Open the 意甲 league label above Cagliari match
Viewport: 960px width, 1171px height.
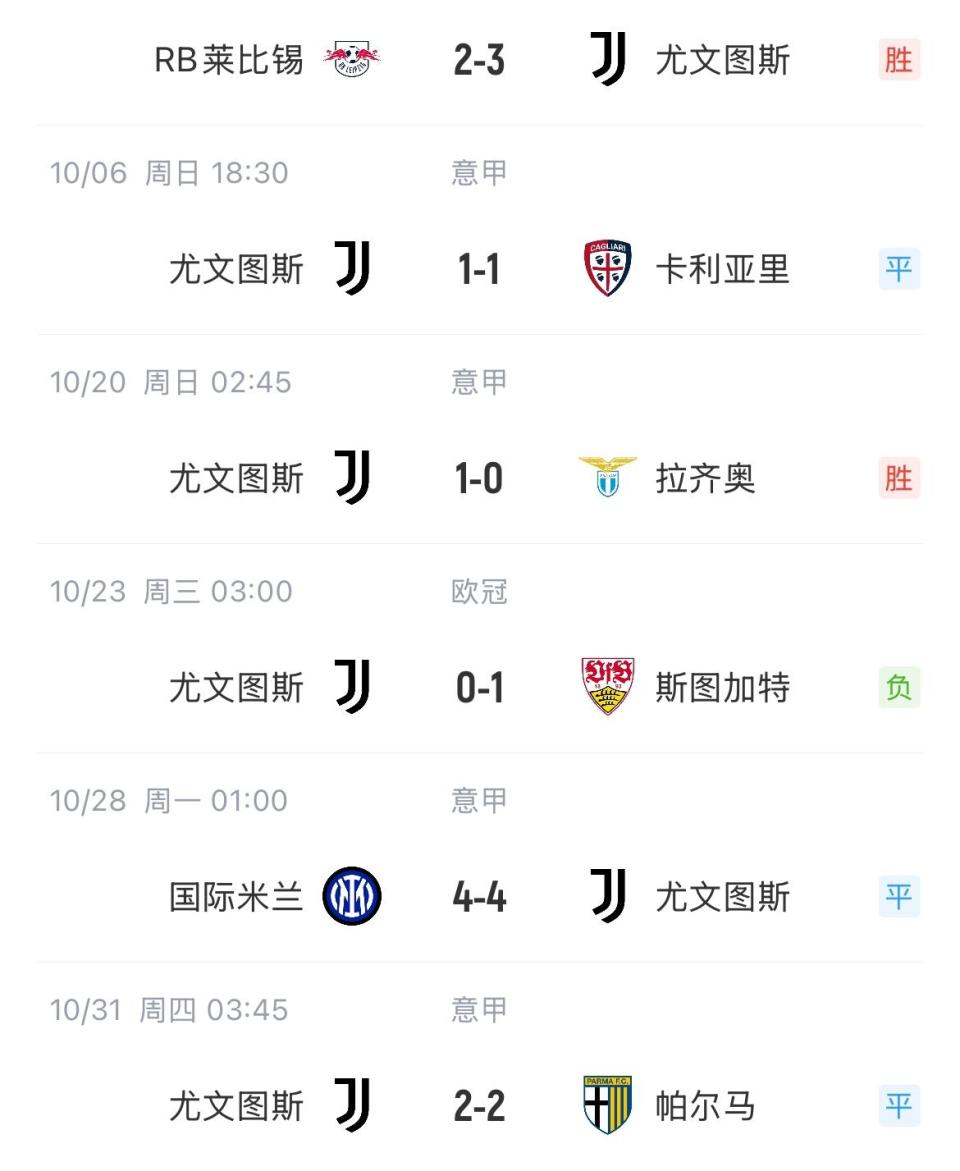[480, 172]
